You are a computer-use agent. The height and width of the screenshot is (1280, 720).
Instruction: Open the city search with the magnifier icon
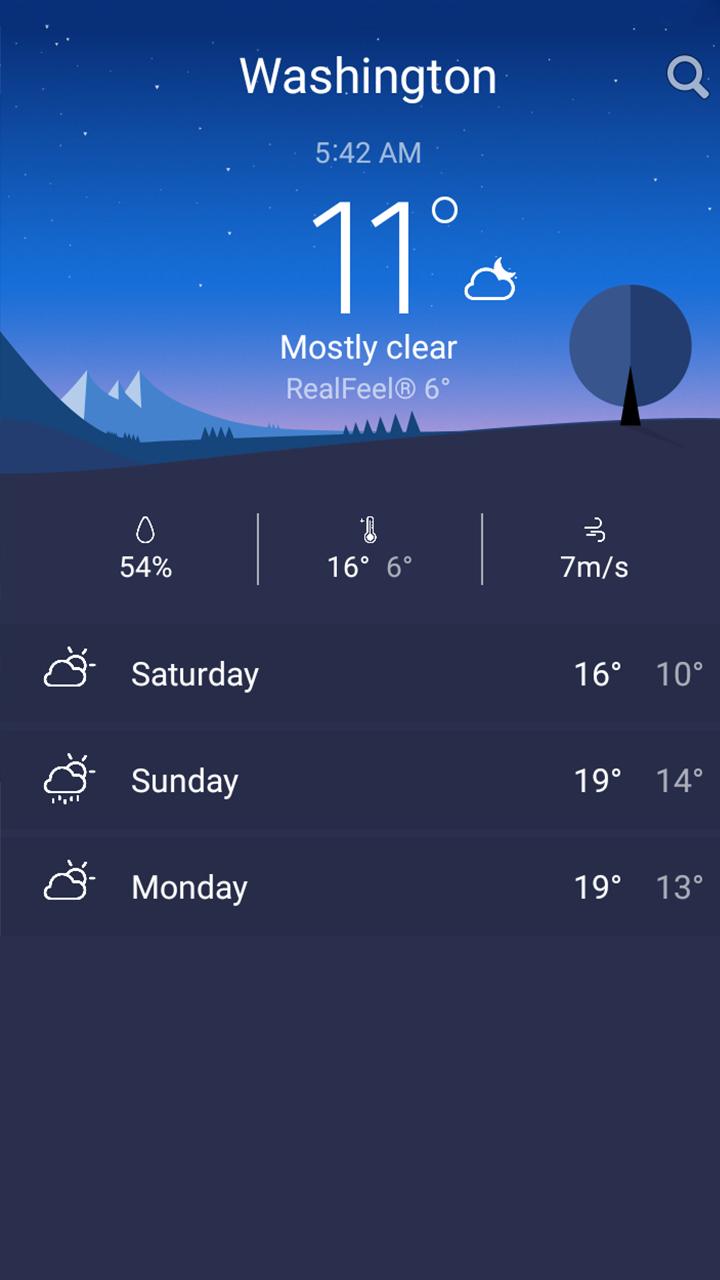pos(688,78)
